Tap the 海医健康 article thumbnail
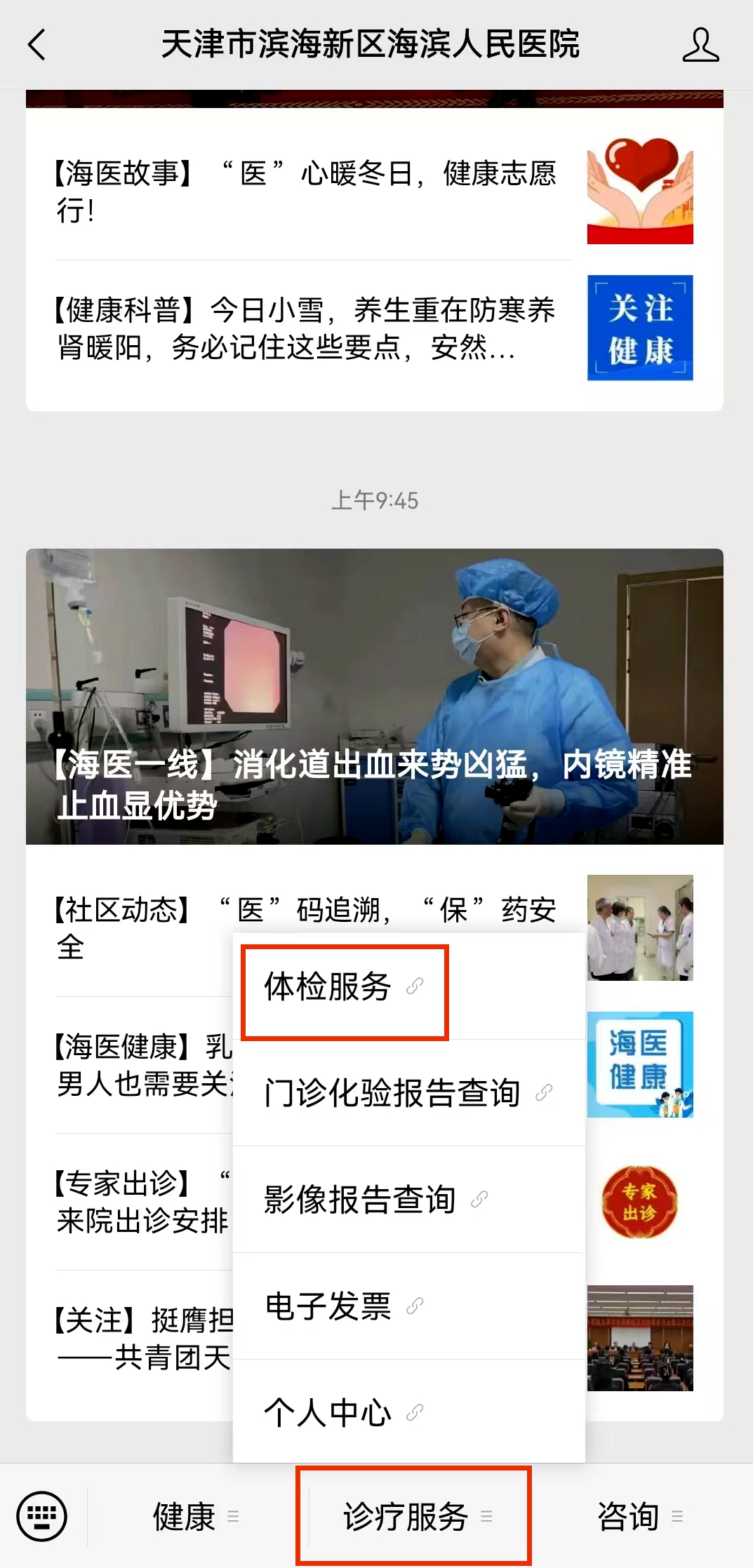The image size is (753, 1568). tap(639, 1064)
